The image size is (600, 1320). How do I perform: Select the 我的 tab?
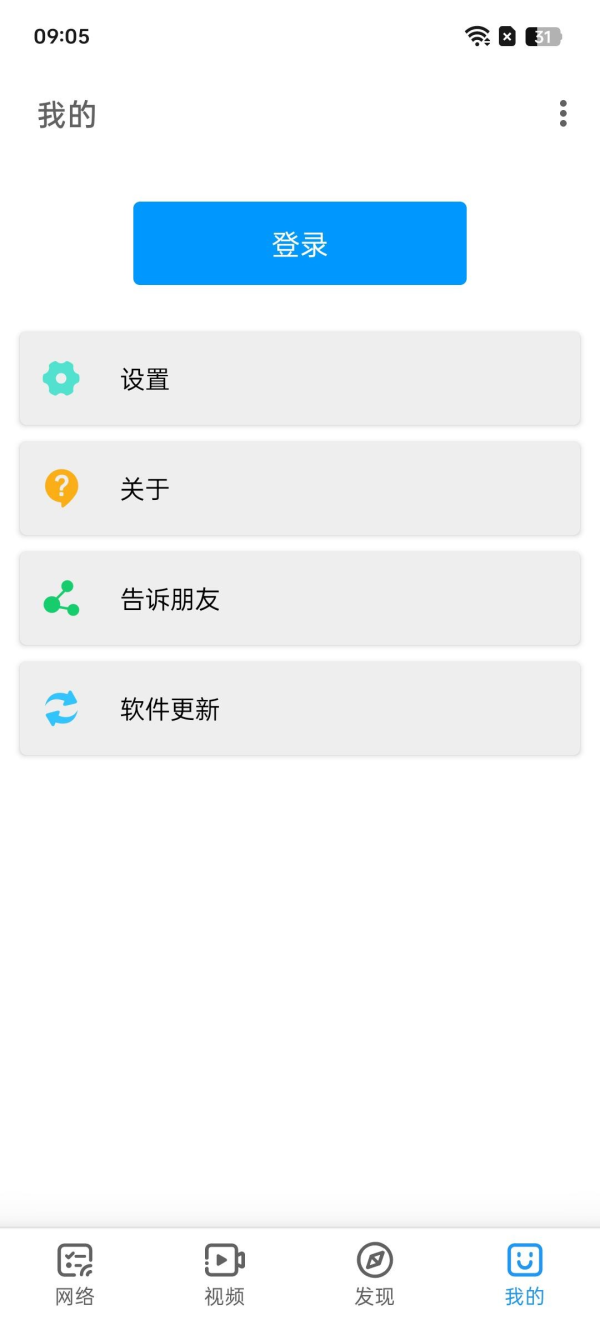tap(525, 1274)
